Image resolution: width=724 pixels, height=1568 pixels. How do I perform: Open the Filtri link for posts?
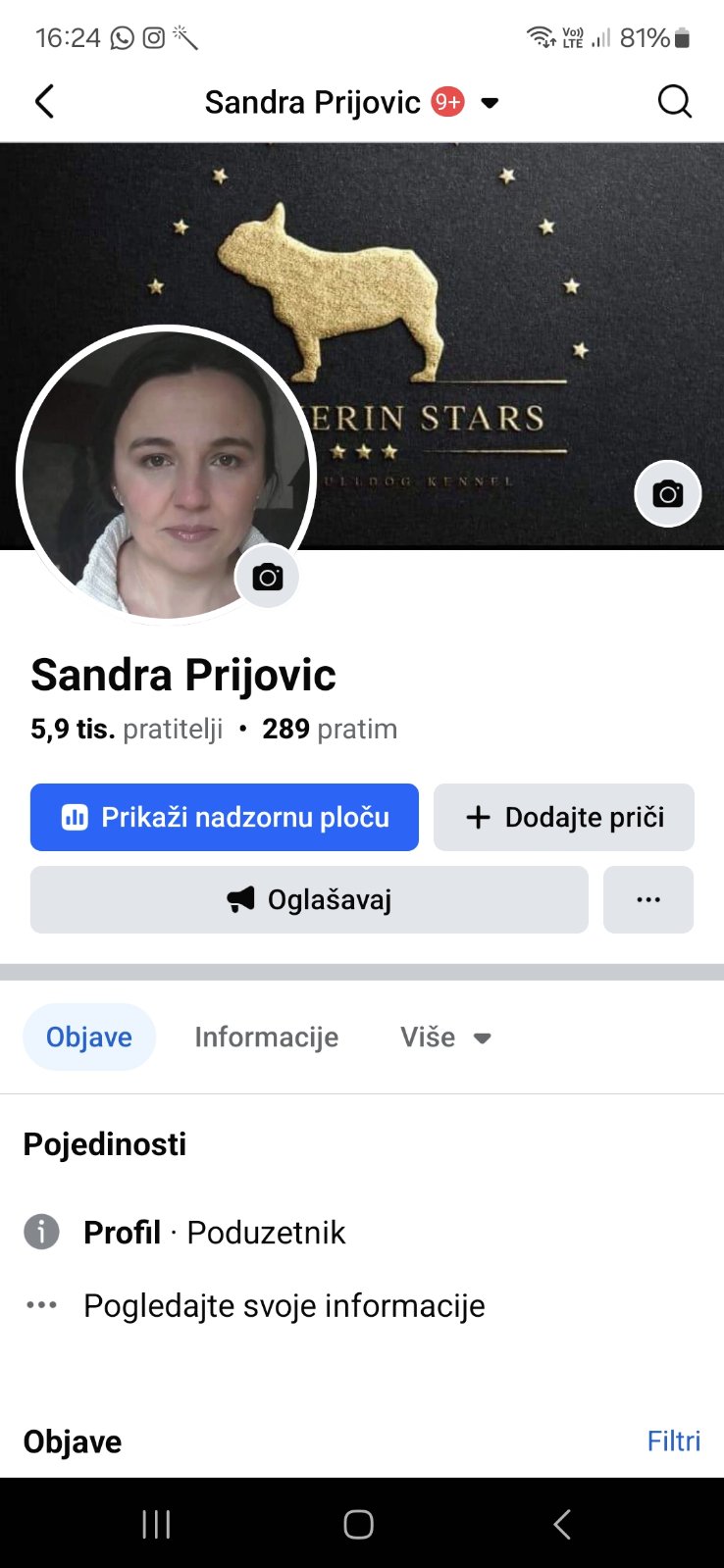point(674,1441)
